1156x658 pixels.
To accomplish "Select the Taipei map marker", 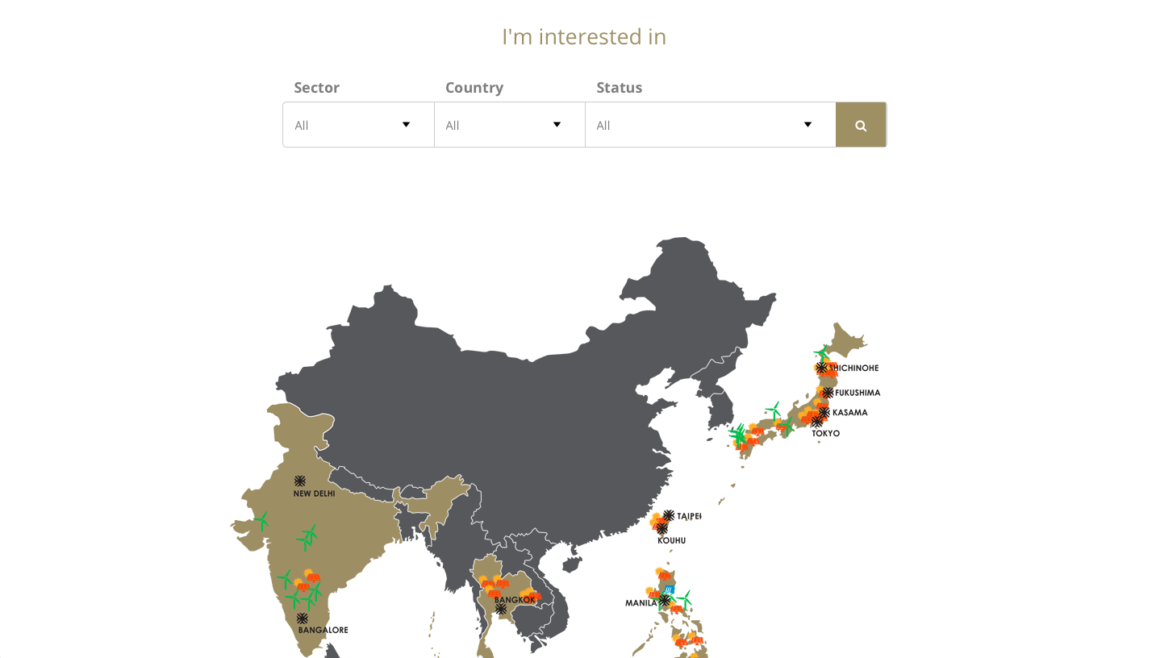I will [x=669, y=515].
